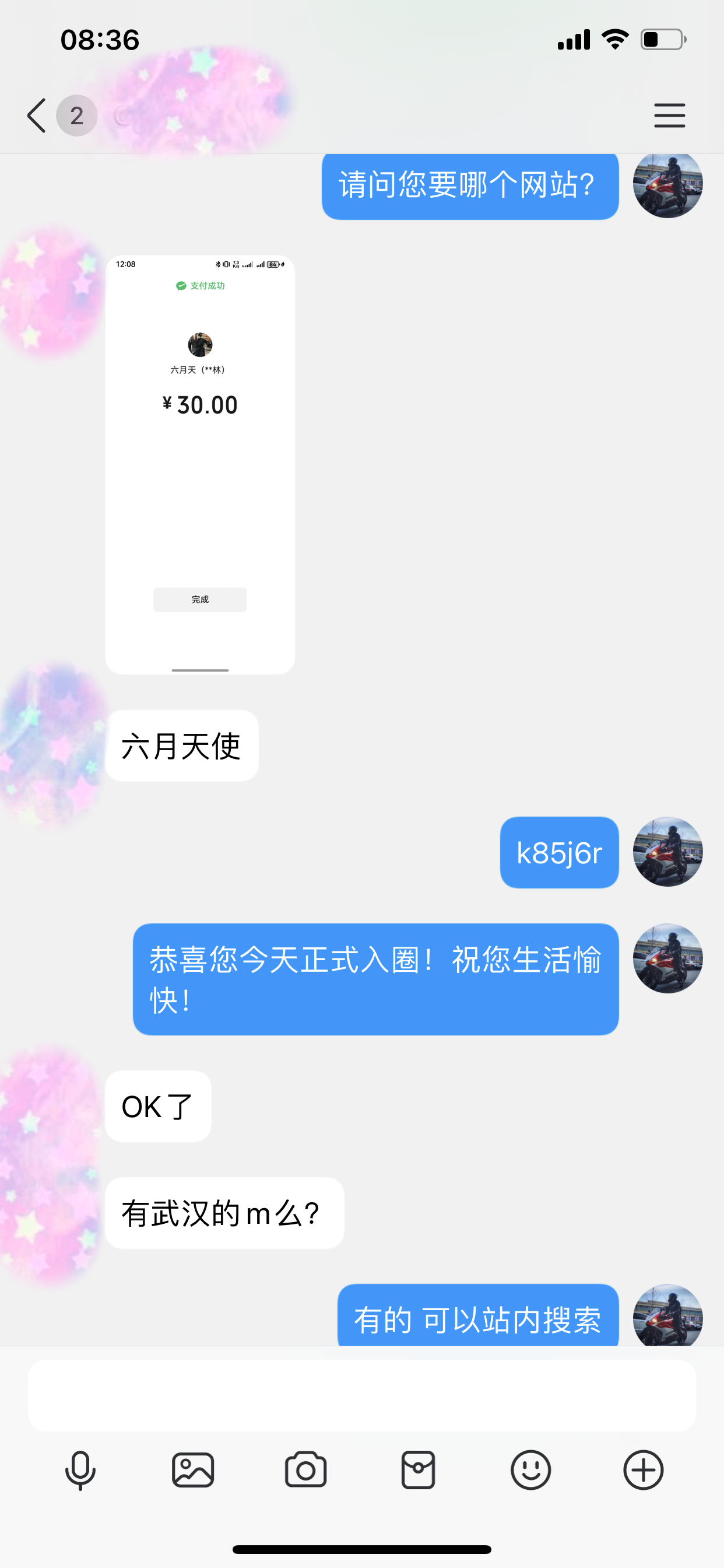
Task: Tap the unread badge showing 2
Action: click(x=76, y=115)
